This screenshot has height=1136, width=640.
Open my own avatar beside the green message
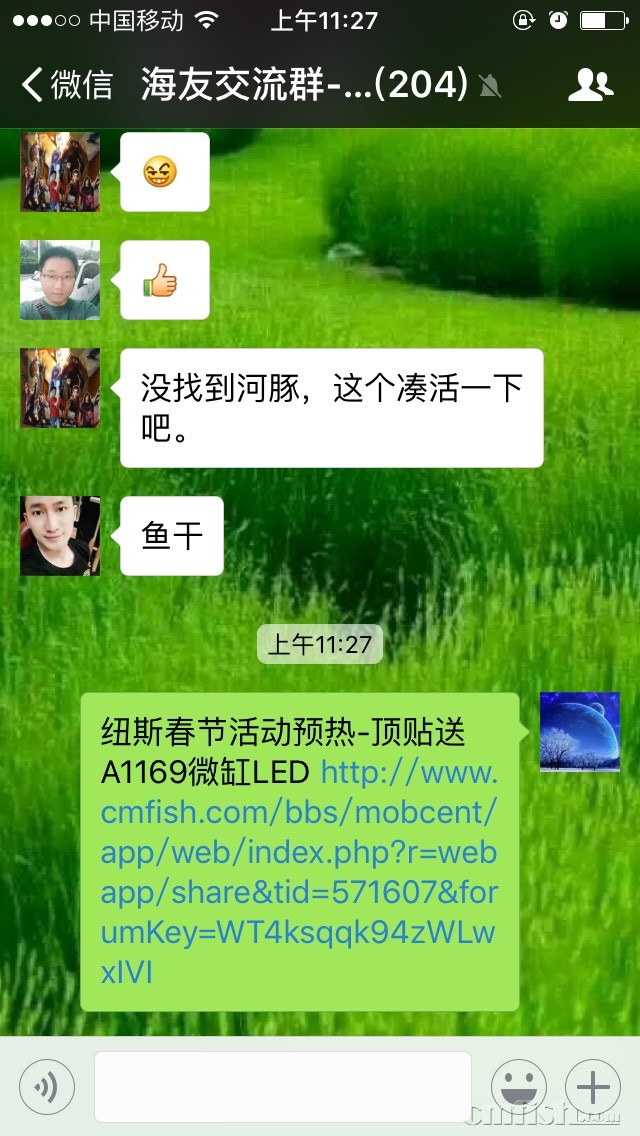click(x=579, y=732)
